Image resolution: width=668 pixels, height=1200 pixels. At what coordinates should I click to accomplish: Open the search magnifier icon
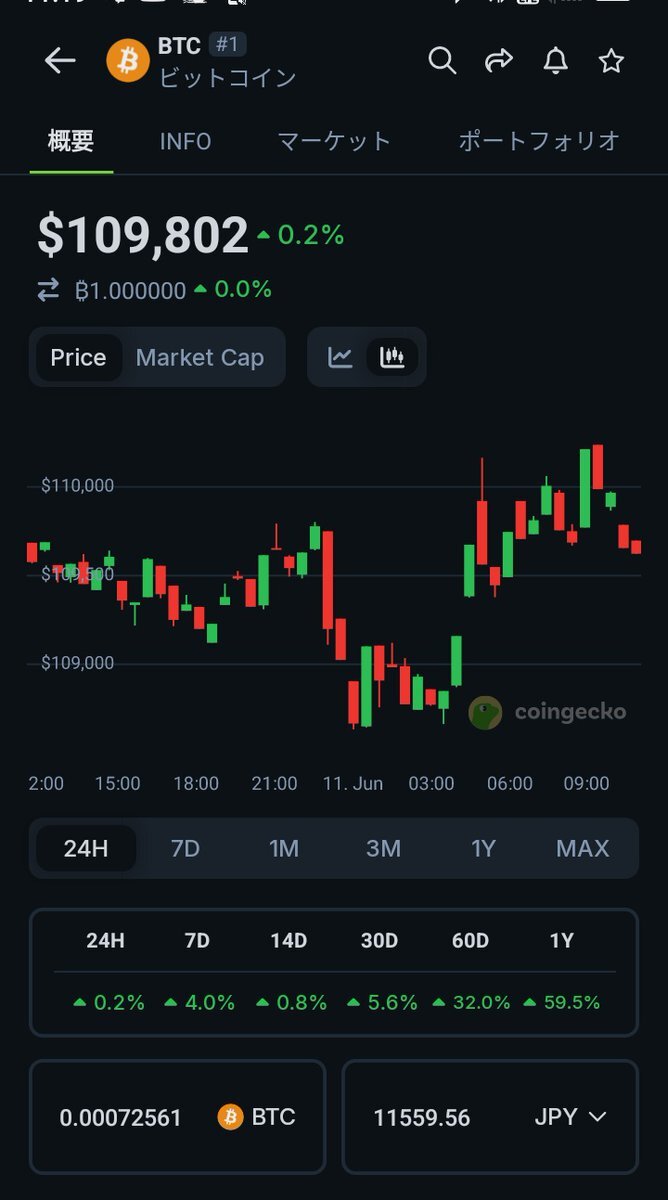click(x=442, y=60)
